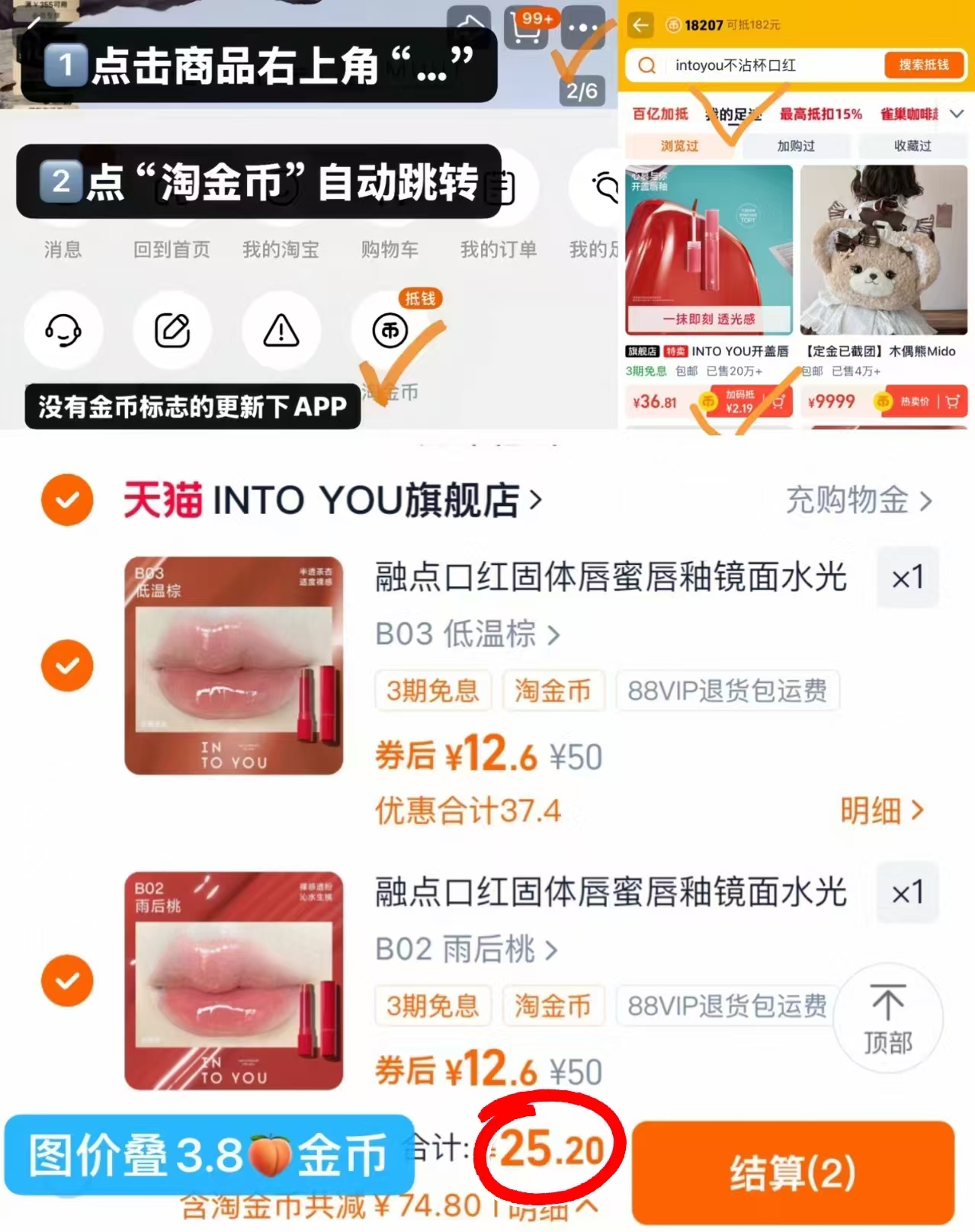Tap the 淘金币 coin icon marked 抵钱
The width and height of the screenshot is (975, 1232).
pyautogui.click(x=388, y=331)
